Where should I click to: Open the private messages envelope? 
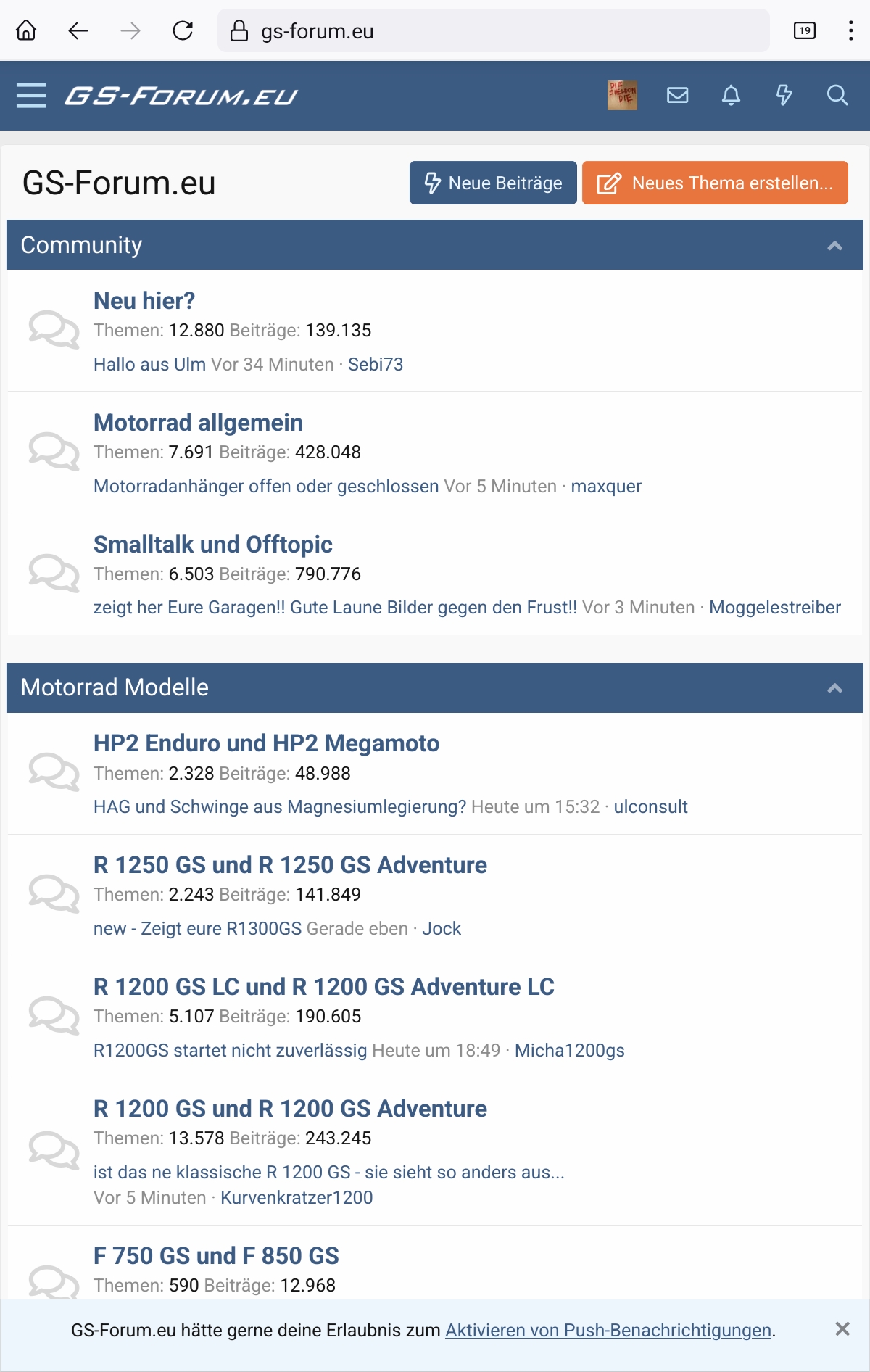[677, 96]
